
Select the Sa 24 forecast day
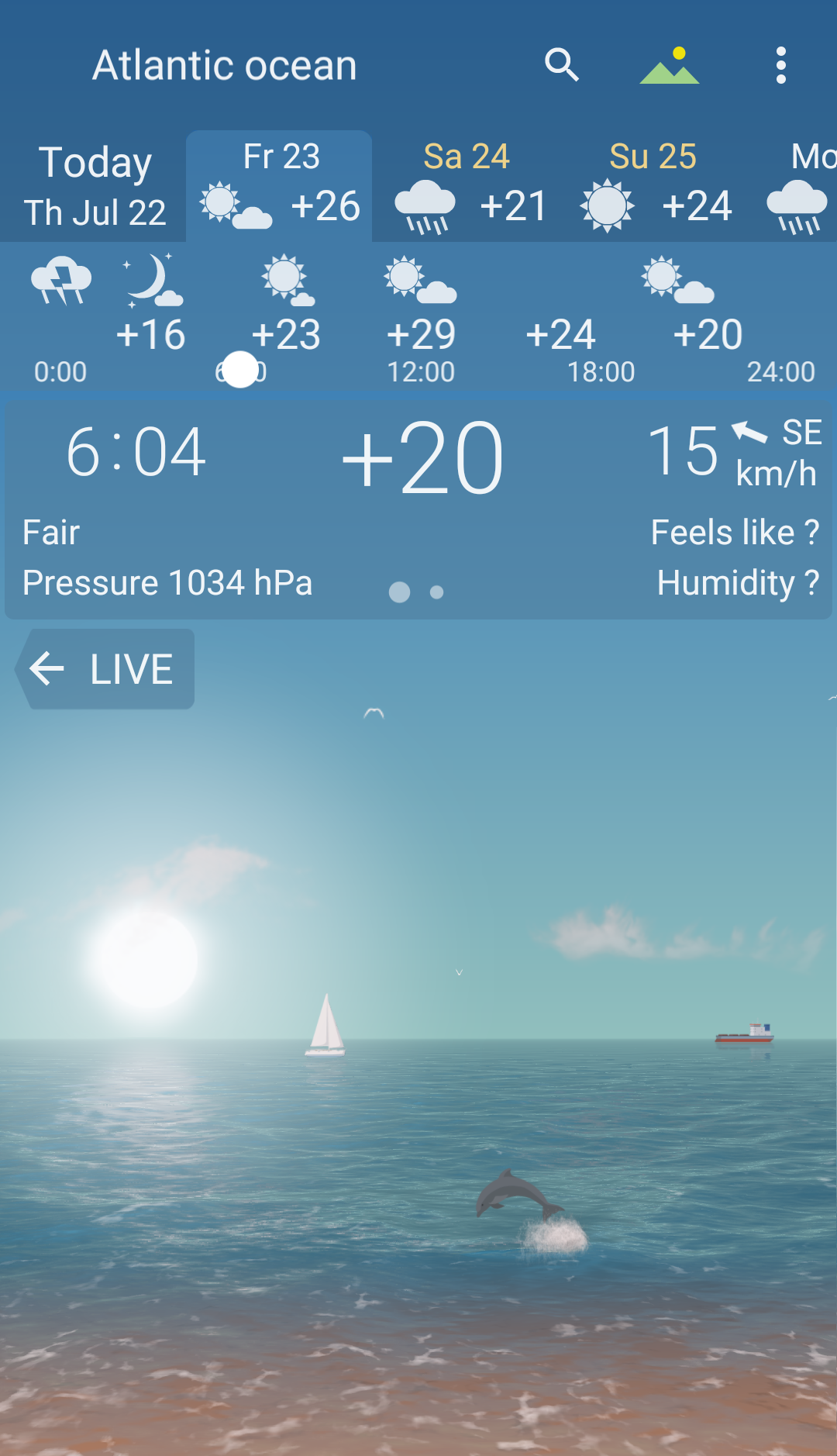[x=467, y=187]
